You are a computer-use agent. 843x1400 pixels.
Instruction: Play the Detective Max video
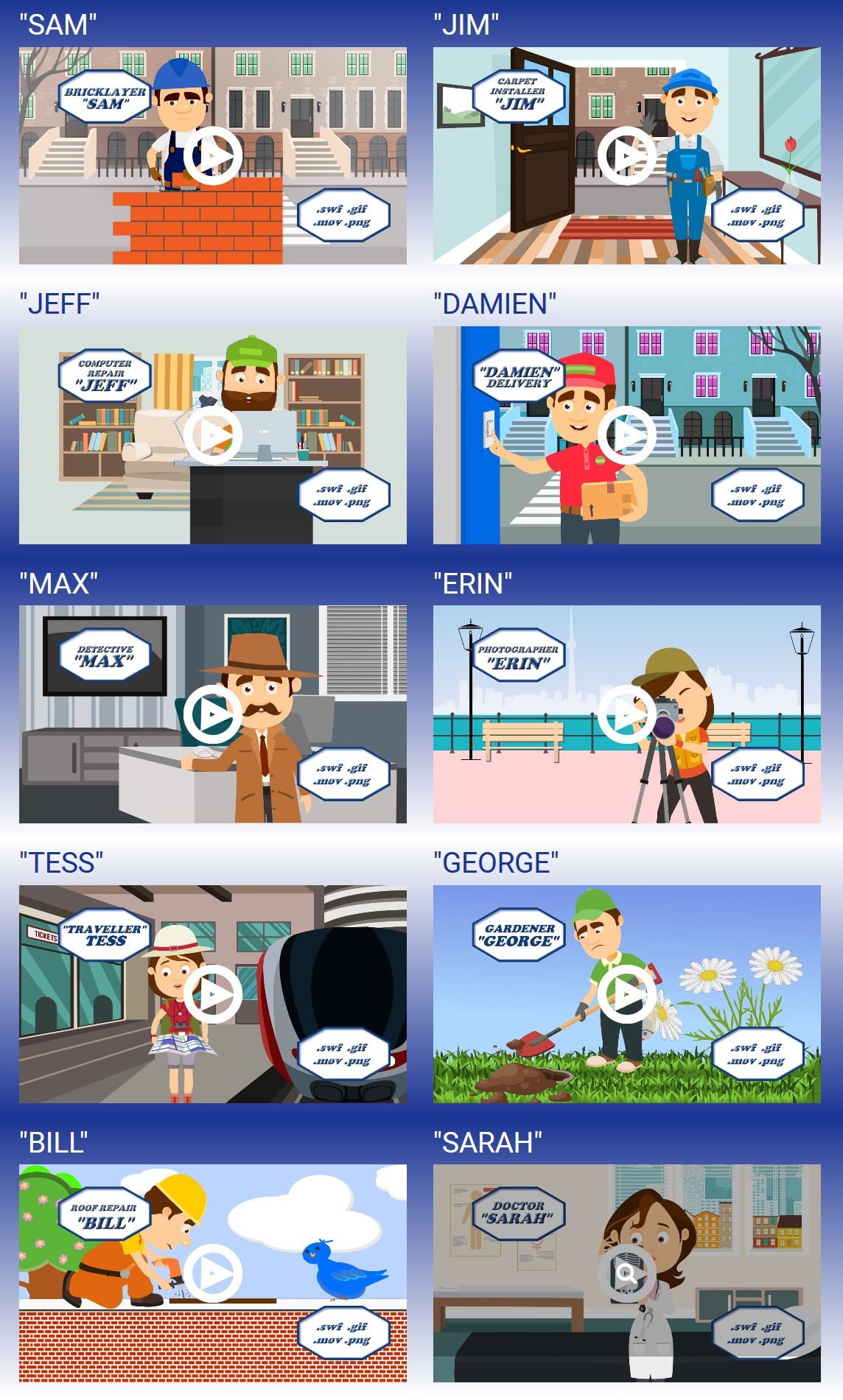[213, 714]
